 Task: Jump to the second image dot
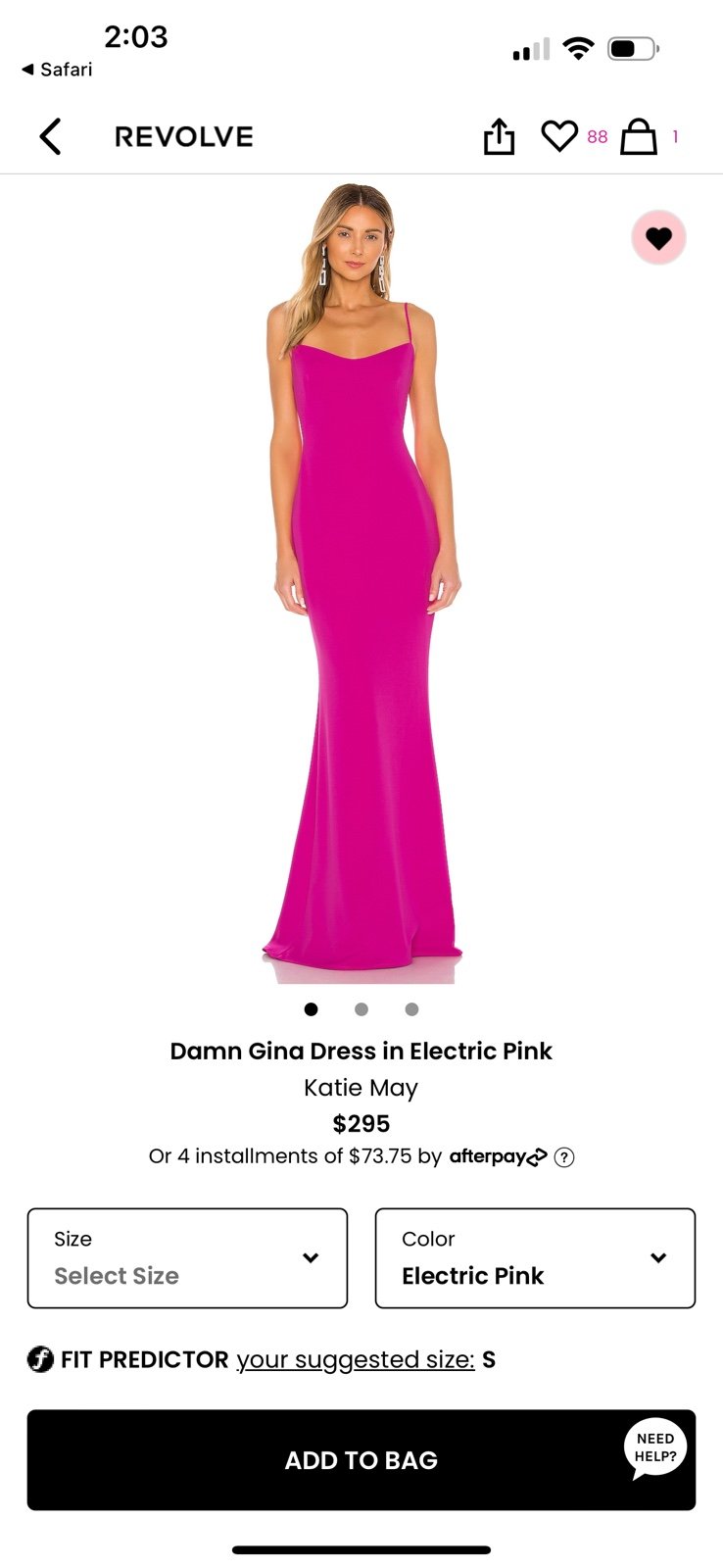coord(361,1009)
